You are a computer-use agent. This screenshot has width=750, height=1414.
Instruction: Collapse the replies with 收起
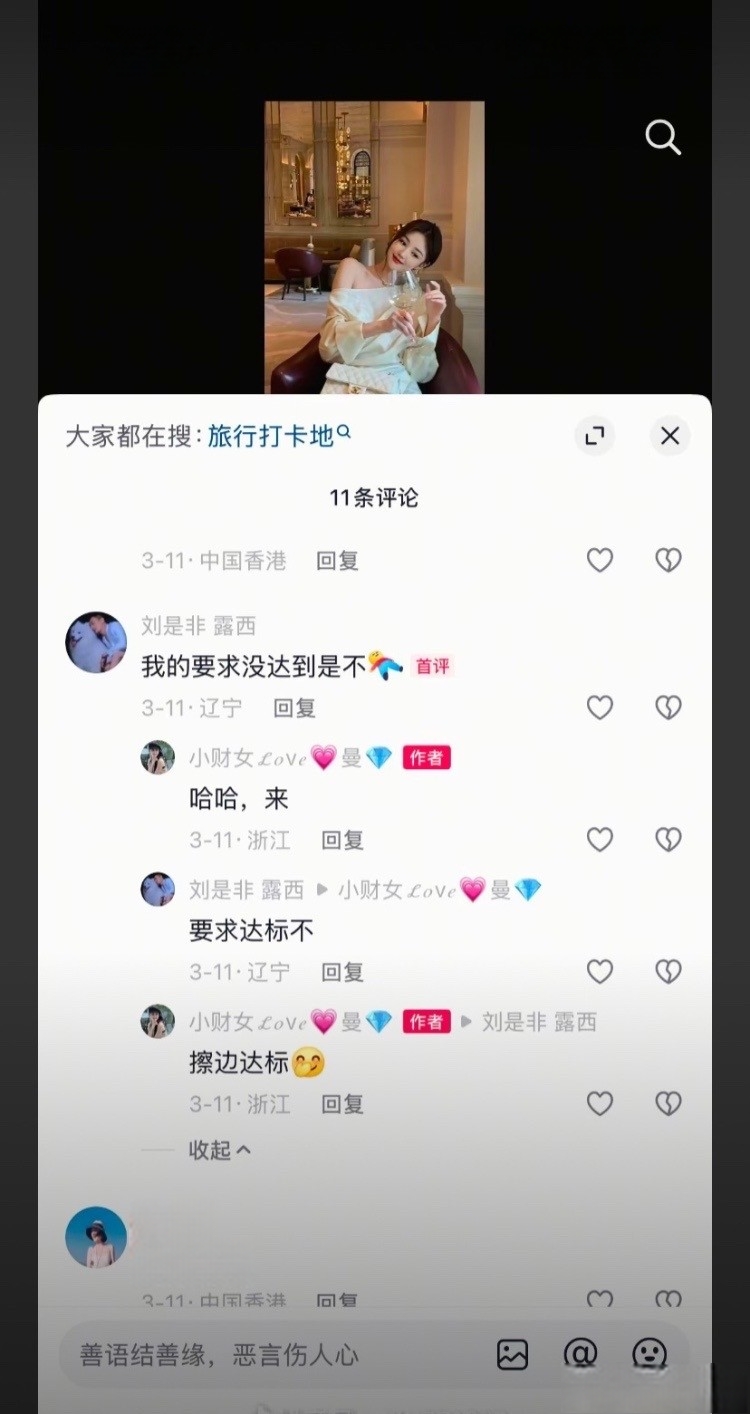coord(219,1150)
